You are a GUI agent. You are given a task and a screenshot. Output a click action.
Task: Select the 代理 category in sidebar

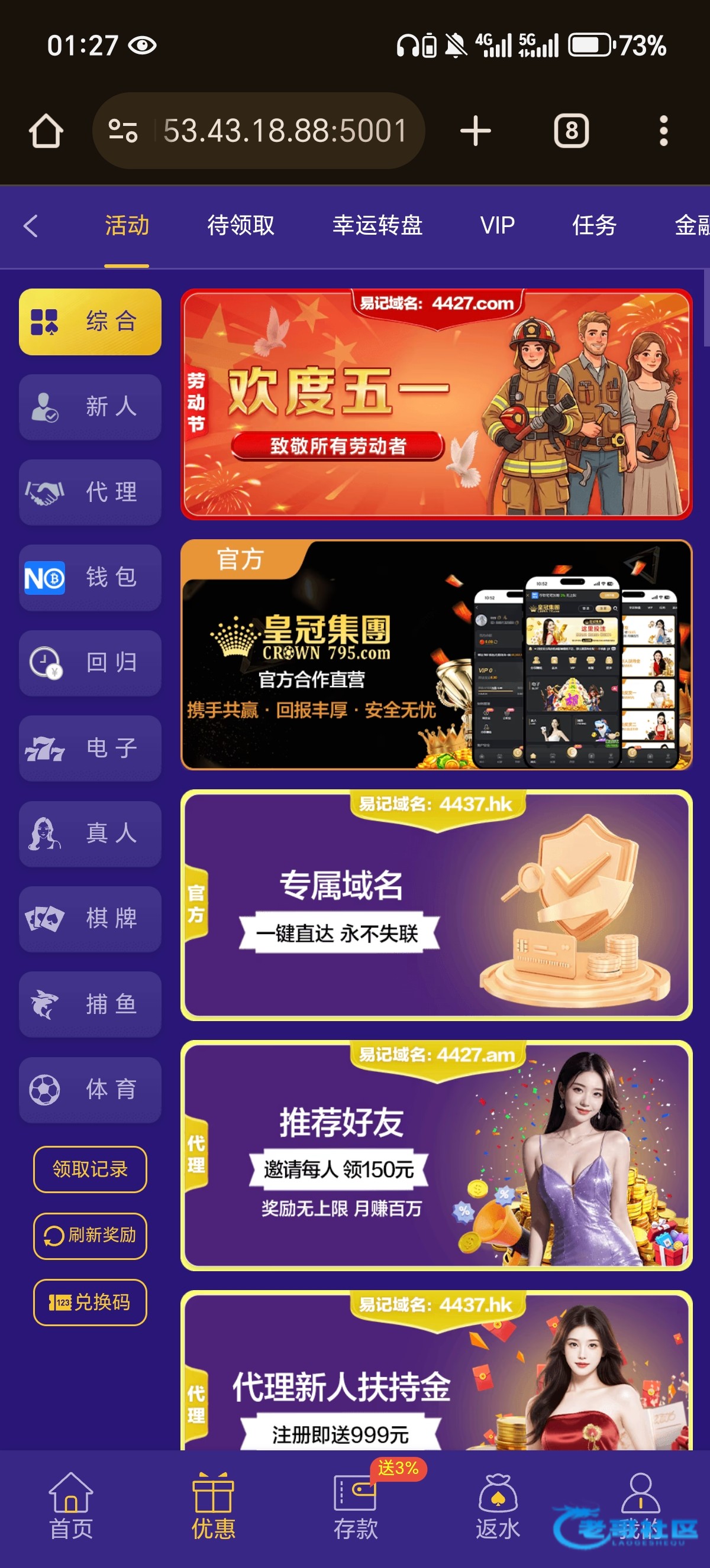(90, 492)
